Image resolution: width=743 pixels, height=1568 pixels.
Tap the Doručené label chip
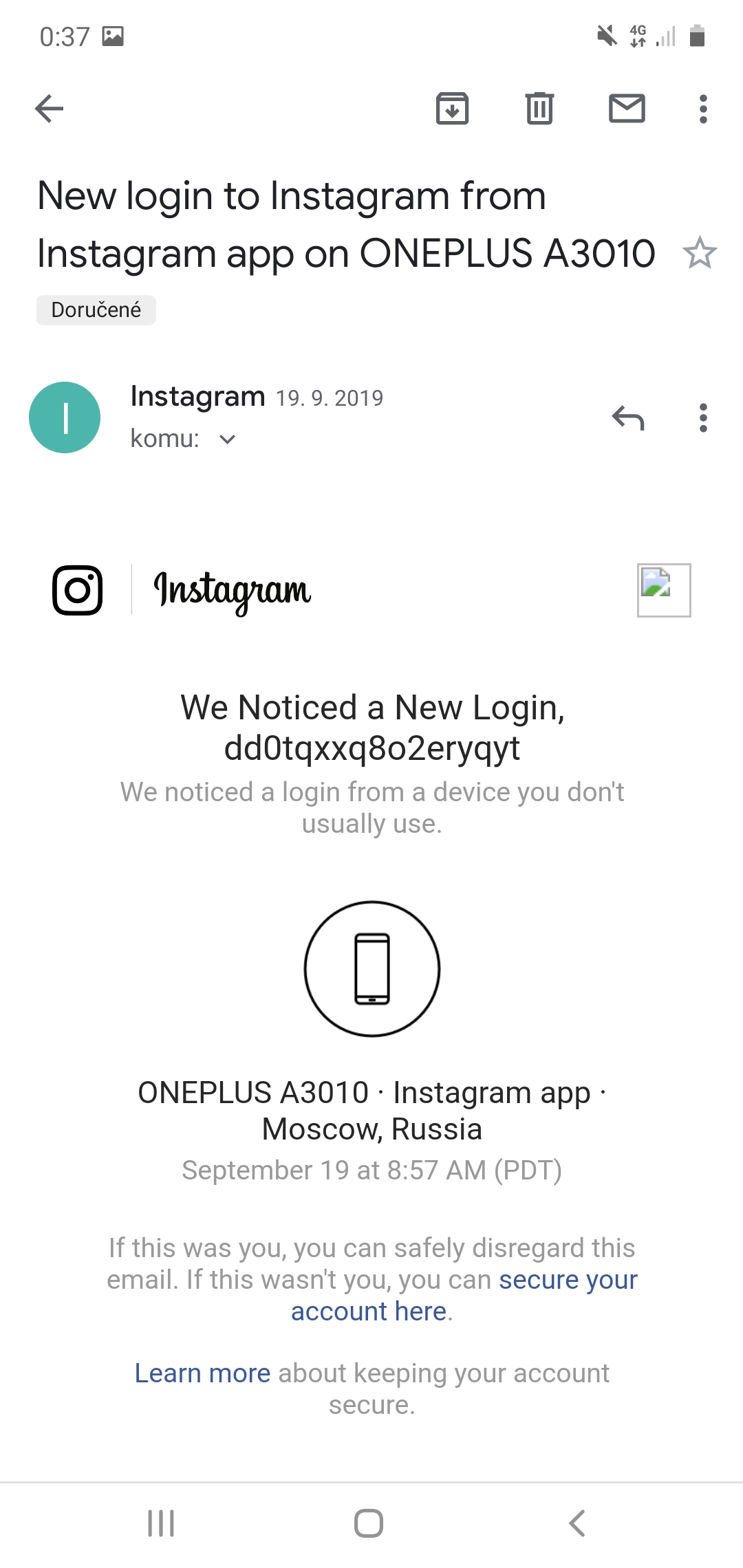[96, 310]
